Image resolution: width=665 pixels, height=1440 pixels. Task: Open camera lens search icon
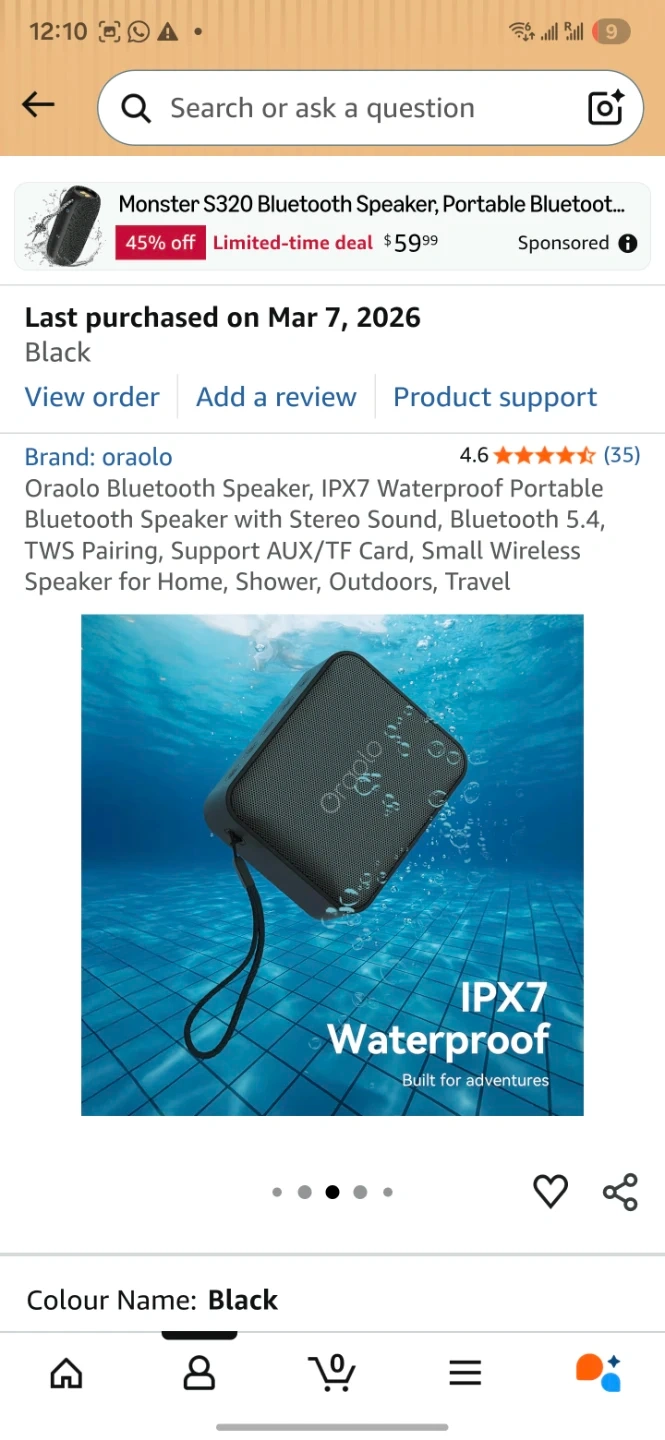click(605, 108)
